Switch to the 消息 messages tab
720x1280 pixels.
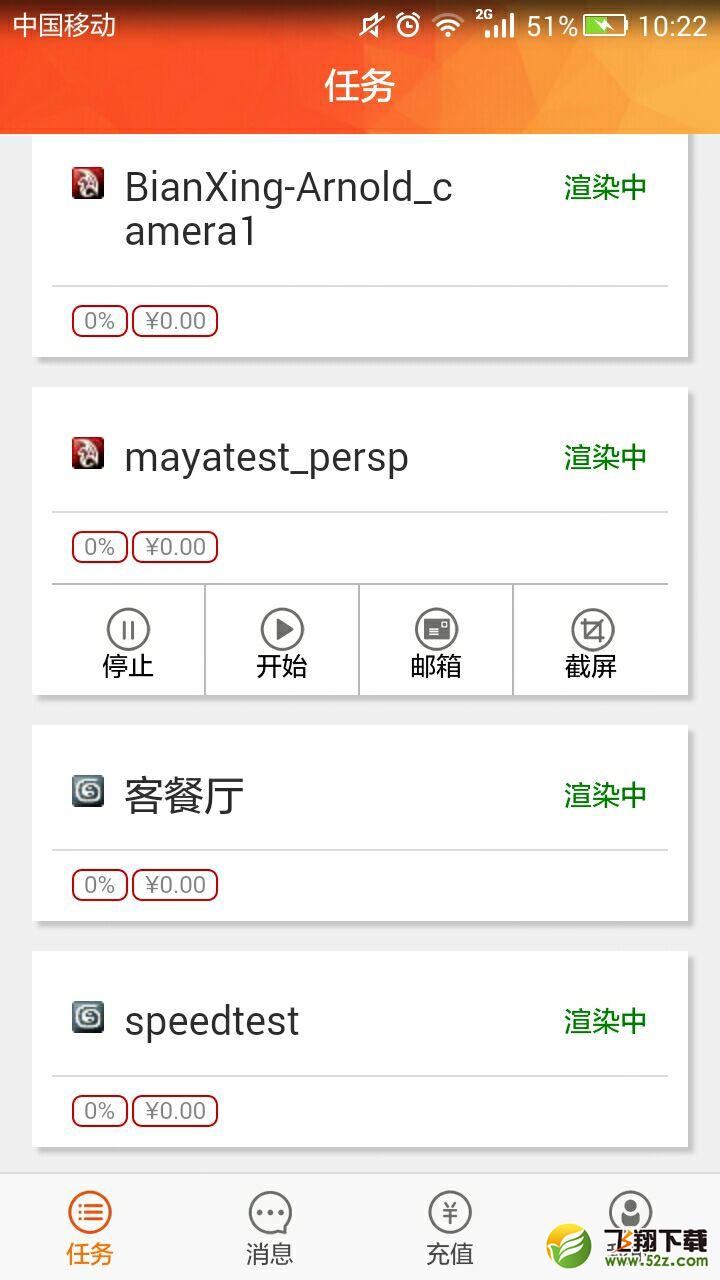(x=270, y=1228)
